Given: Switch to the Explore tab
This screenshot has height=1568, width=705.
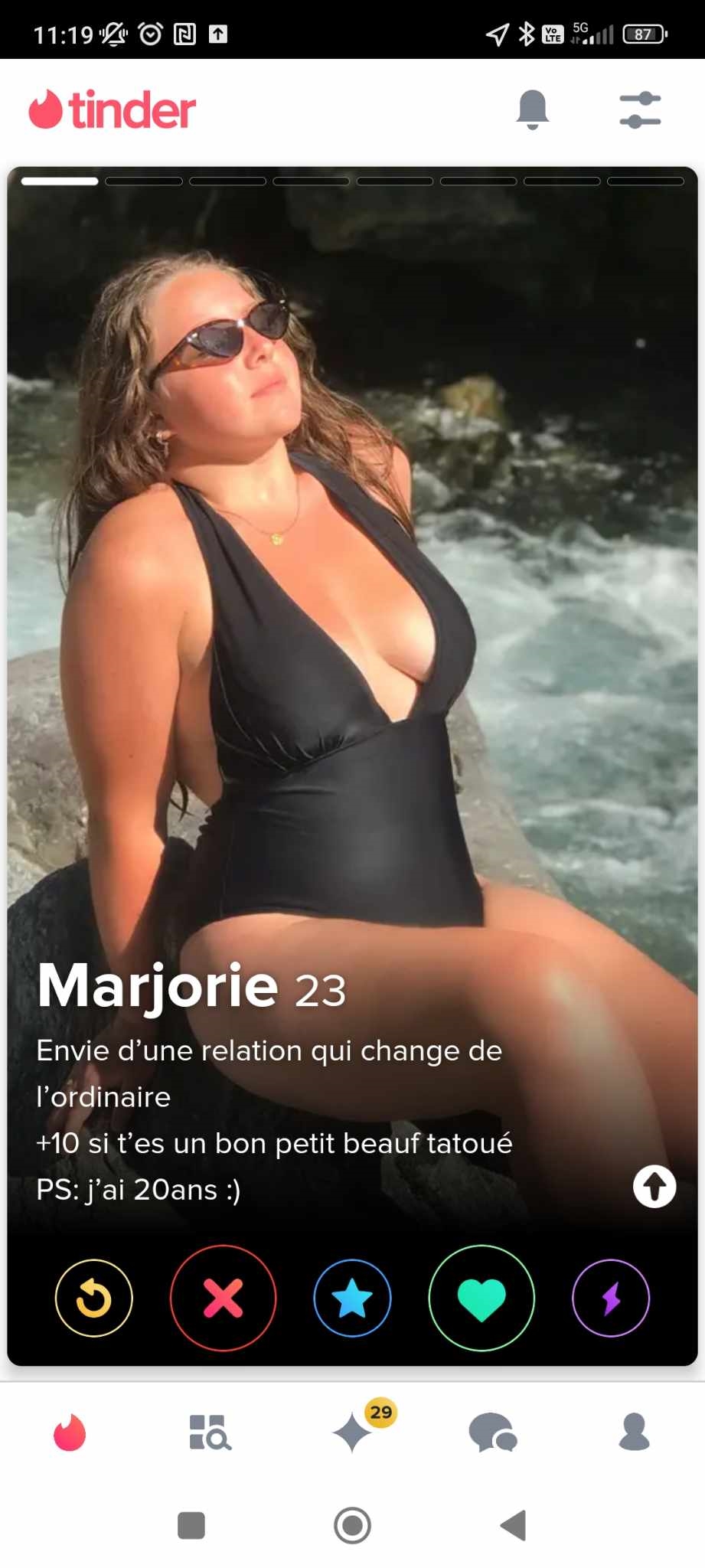Looking at the screenshot, I should coord(210,1432).
